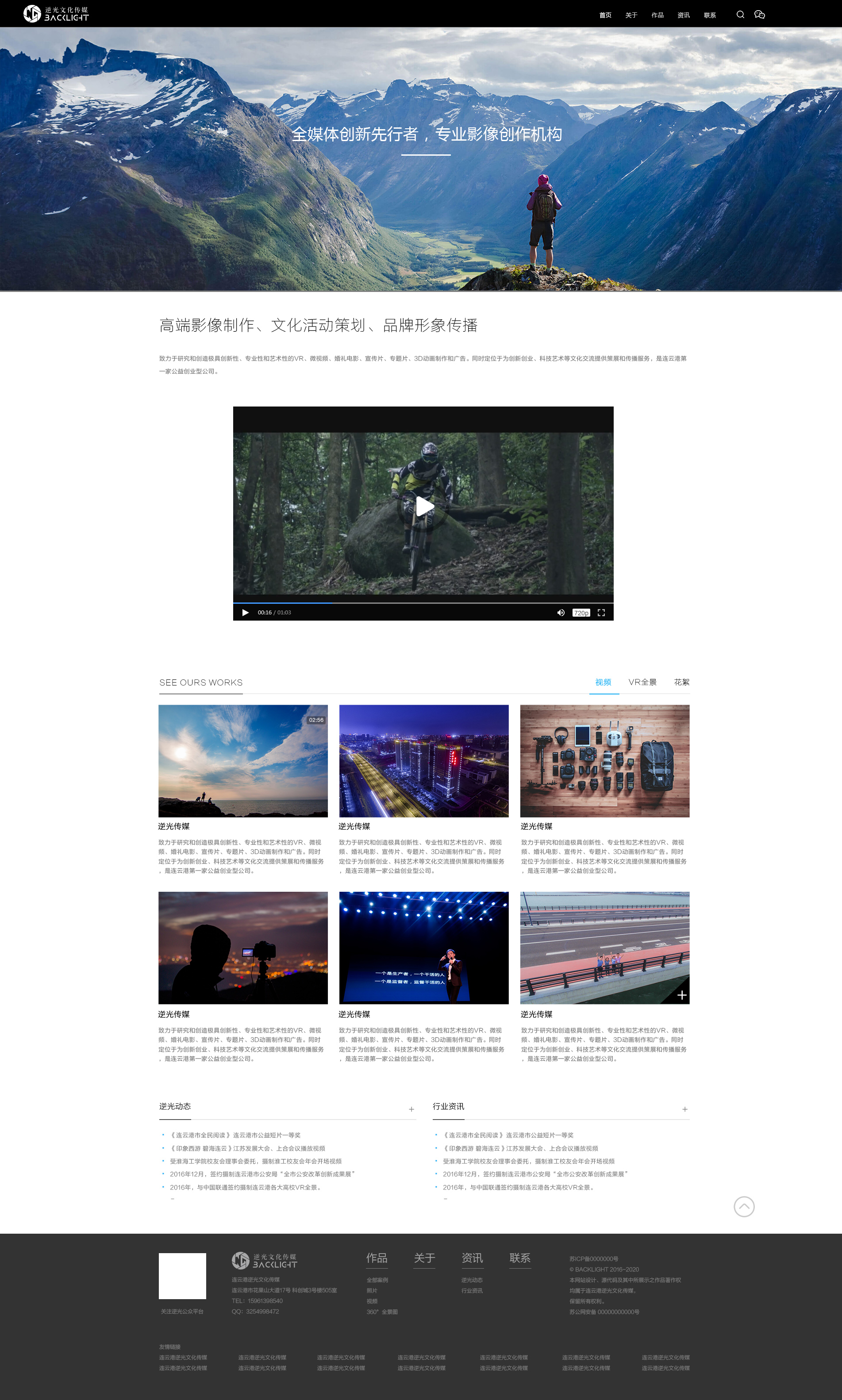Open 联系 in top navigation
The width and height of the screenshot is (842, 1400).
click(709, 15)
